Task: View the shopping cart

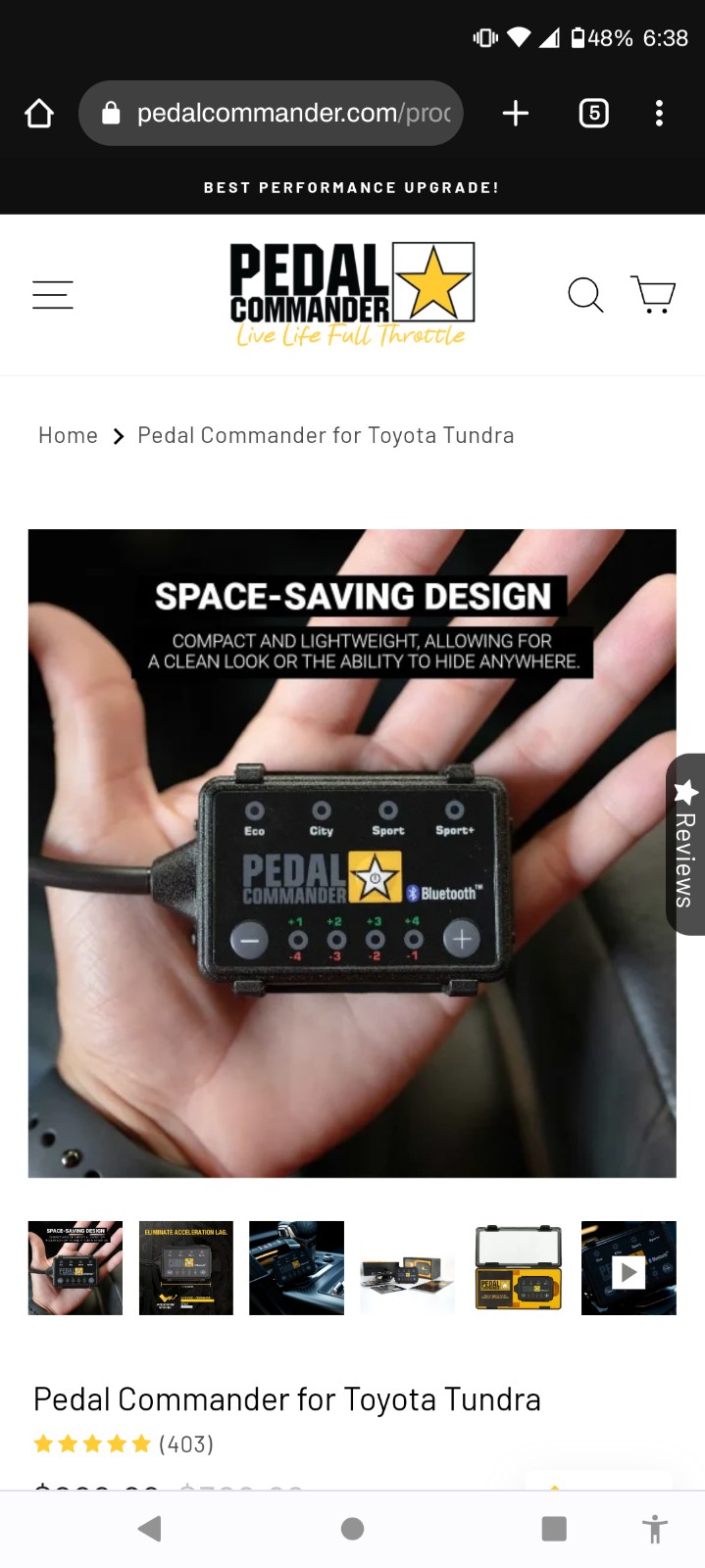Action: [653, 294]
